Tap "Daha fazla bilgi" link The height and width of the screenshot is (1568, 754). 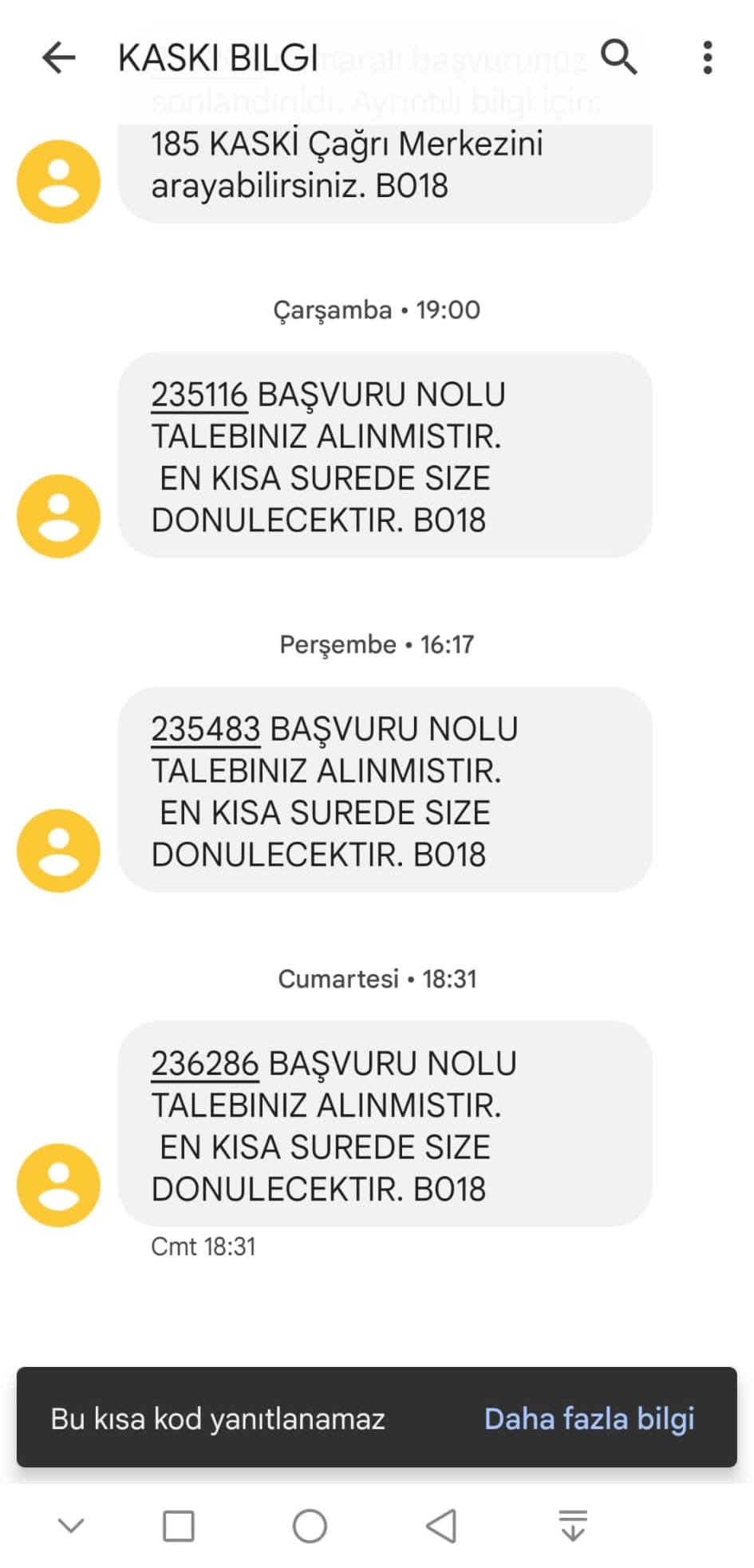589,1419
